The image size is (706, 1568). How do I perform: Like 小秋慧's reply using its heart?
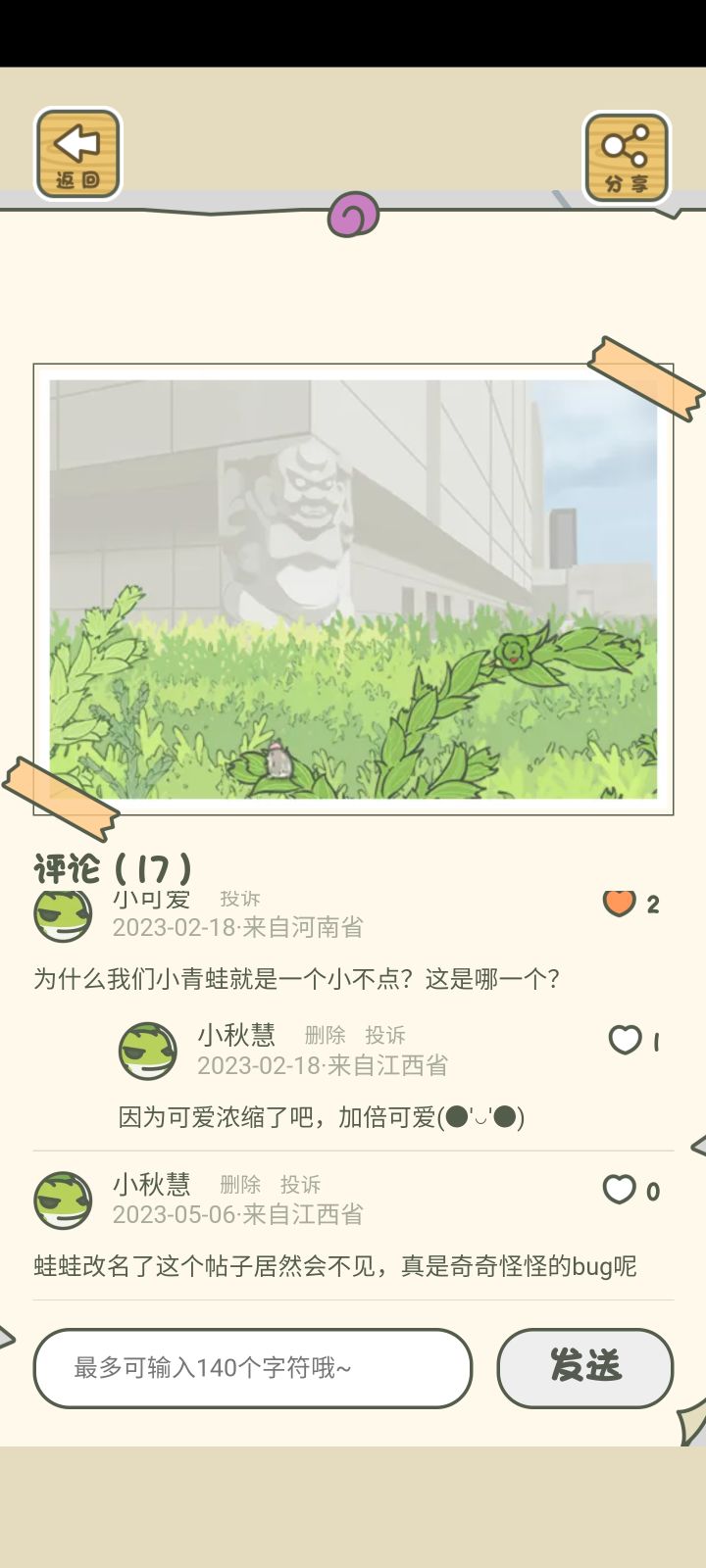click(625, 1040)
